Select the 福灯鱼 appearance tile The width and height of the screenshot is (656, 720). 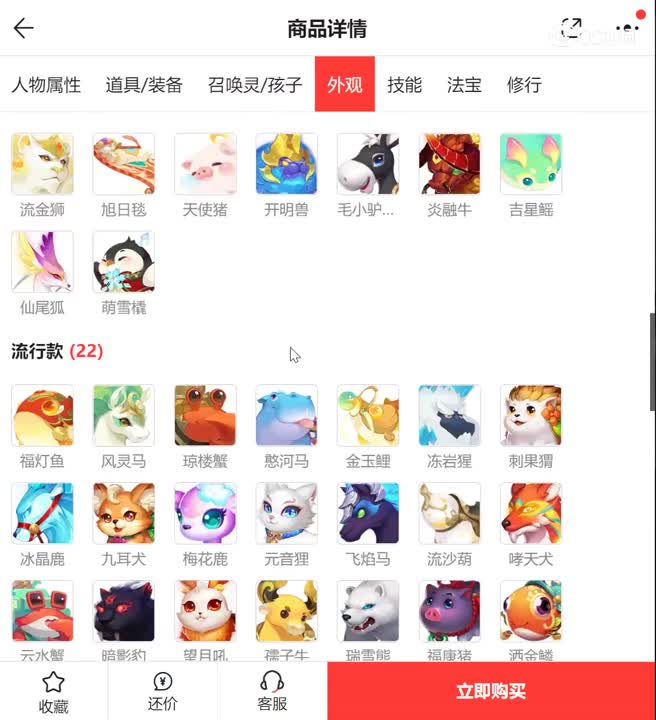[42, 415]
